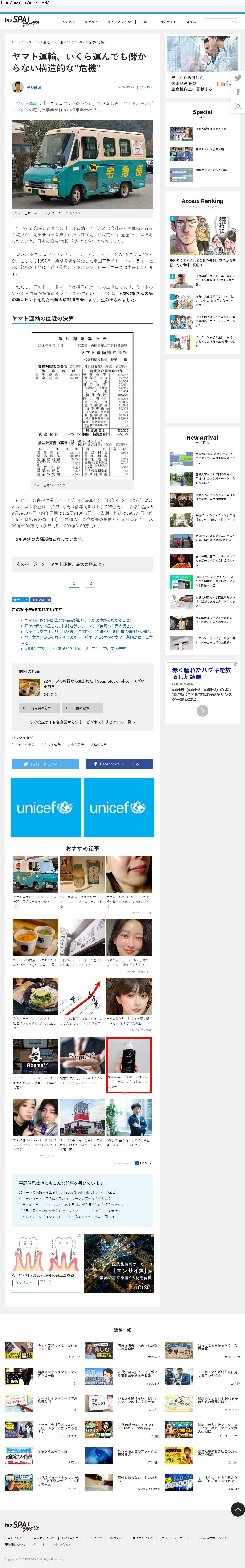Open author 平野健児's profile link
Viewport: 245px width, 1568px height.
(x=34, y=87)
